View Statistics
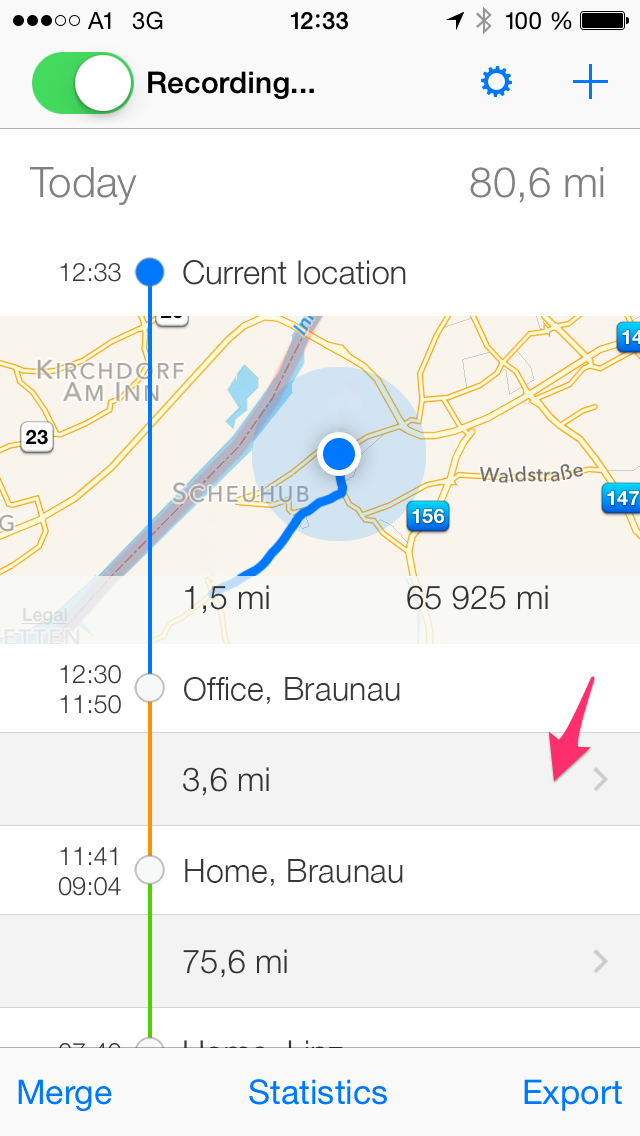The height and width of the screenshot is (1136, 640). coord(318,1092)
